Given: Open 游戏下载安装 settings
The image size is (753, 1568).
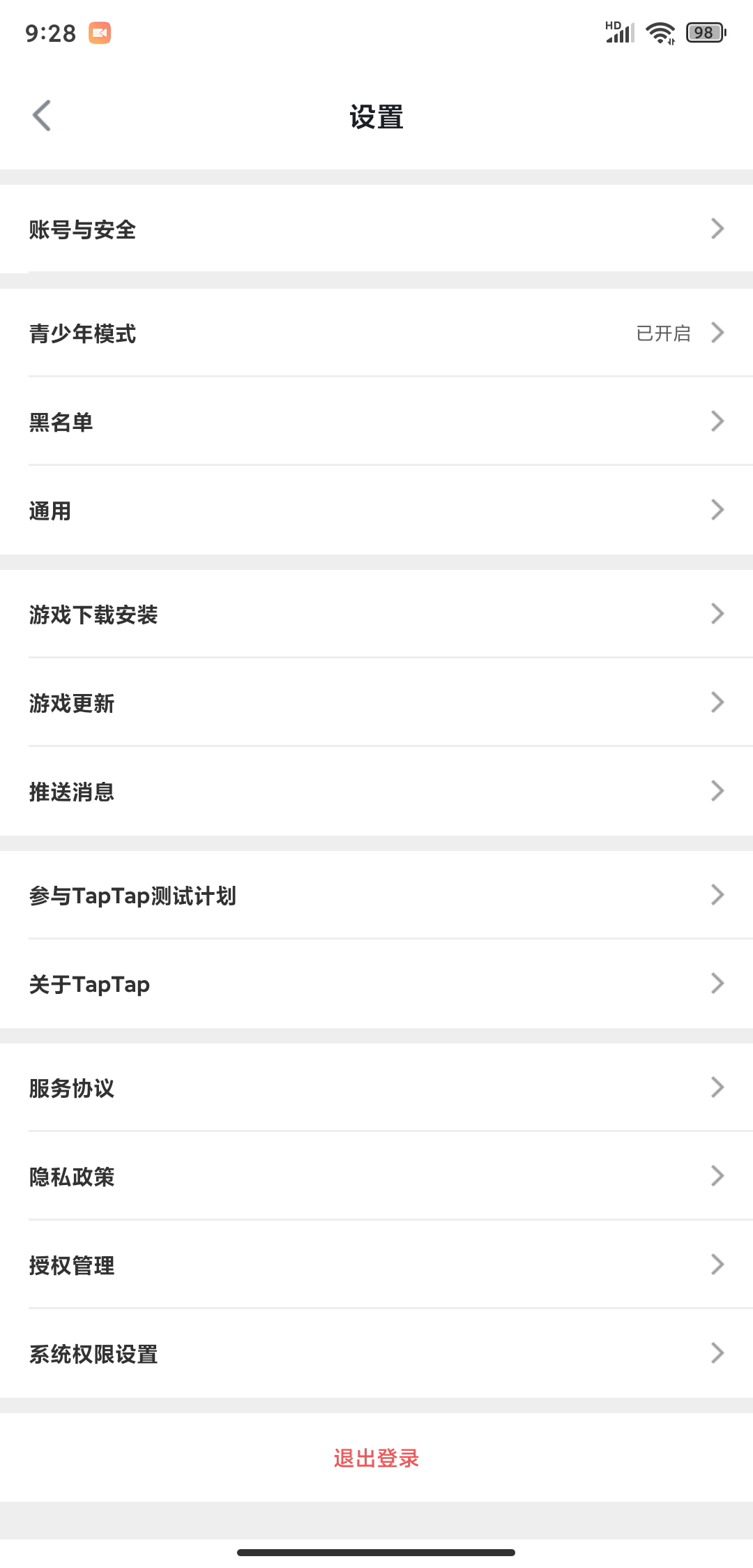Looking at the screenshot, I should tap(376, 615).
